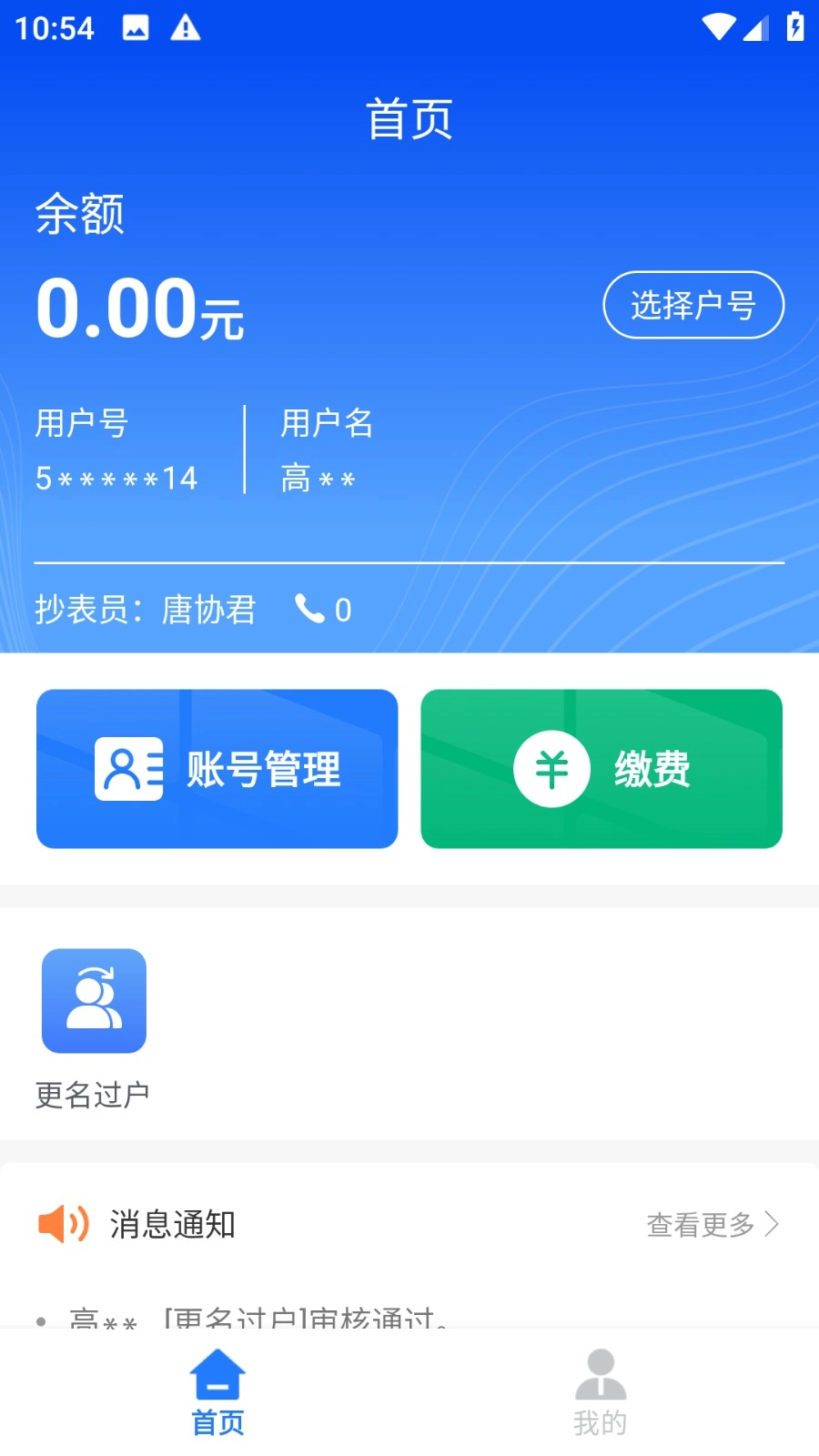819x1456 pixels.
Task: Open the 账号管理 account management icon
Action: point(127,767)
